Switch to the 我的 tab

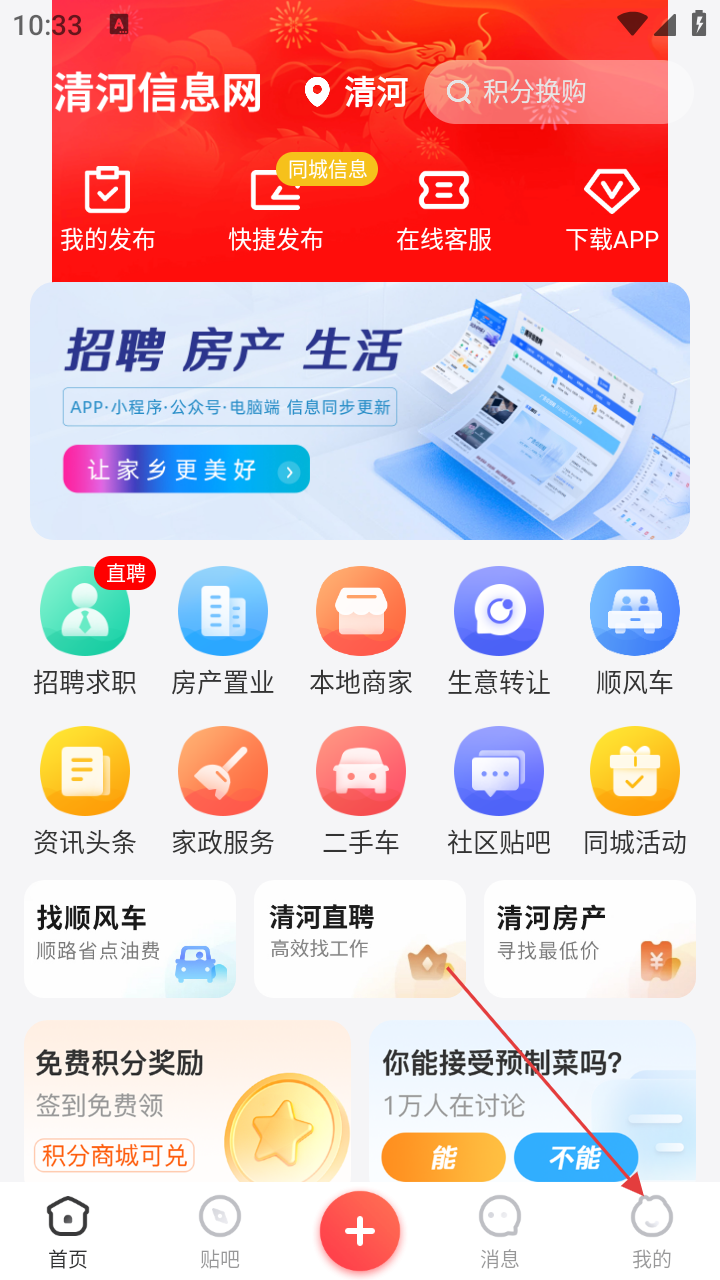point(651,1232)
